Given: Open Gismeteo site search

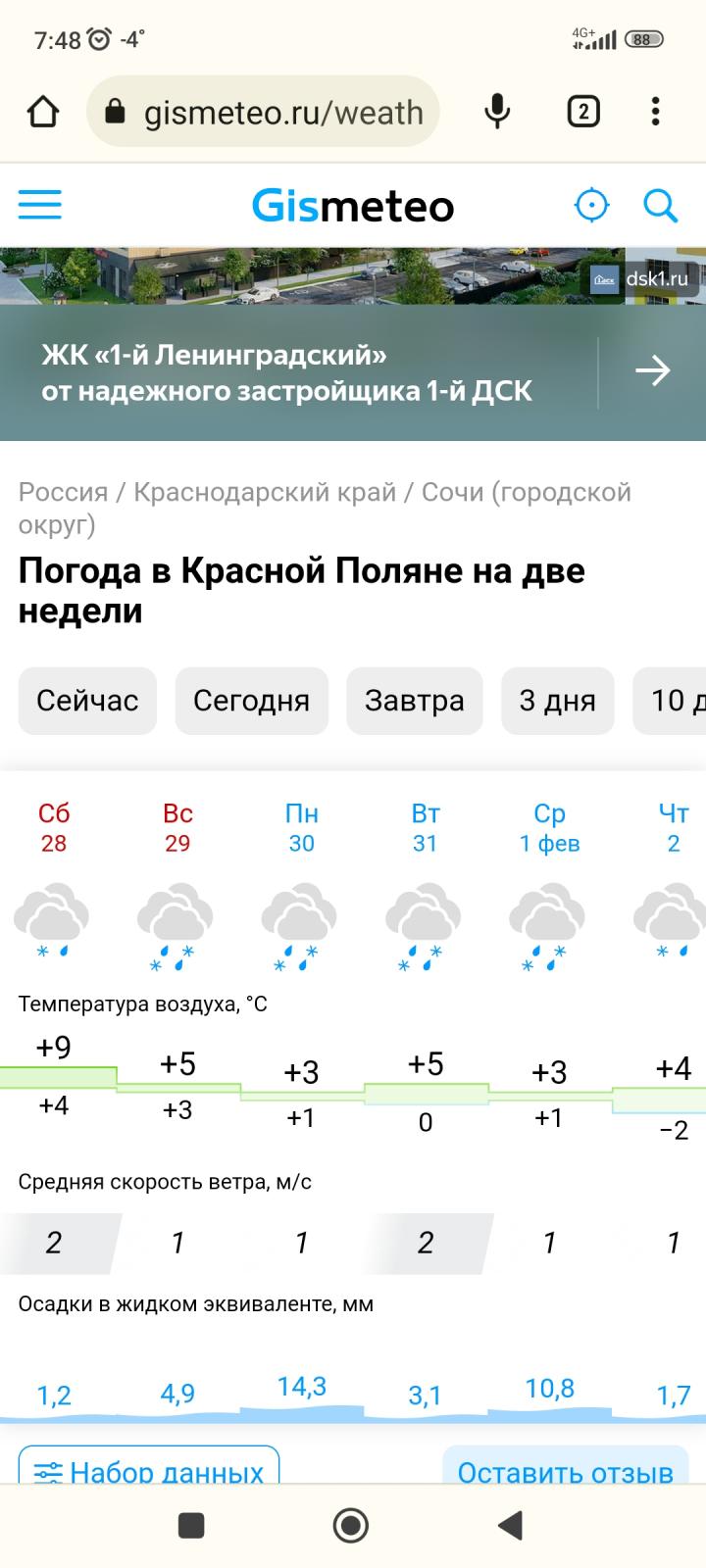Looking at the screenshot, I should 660,206.
